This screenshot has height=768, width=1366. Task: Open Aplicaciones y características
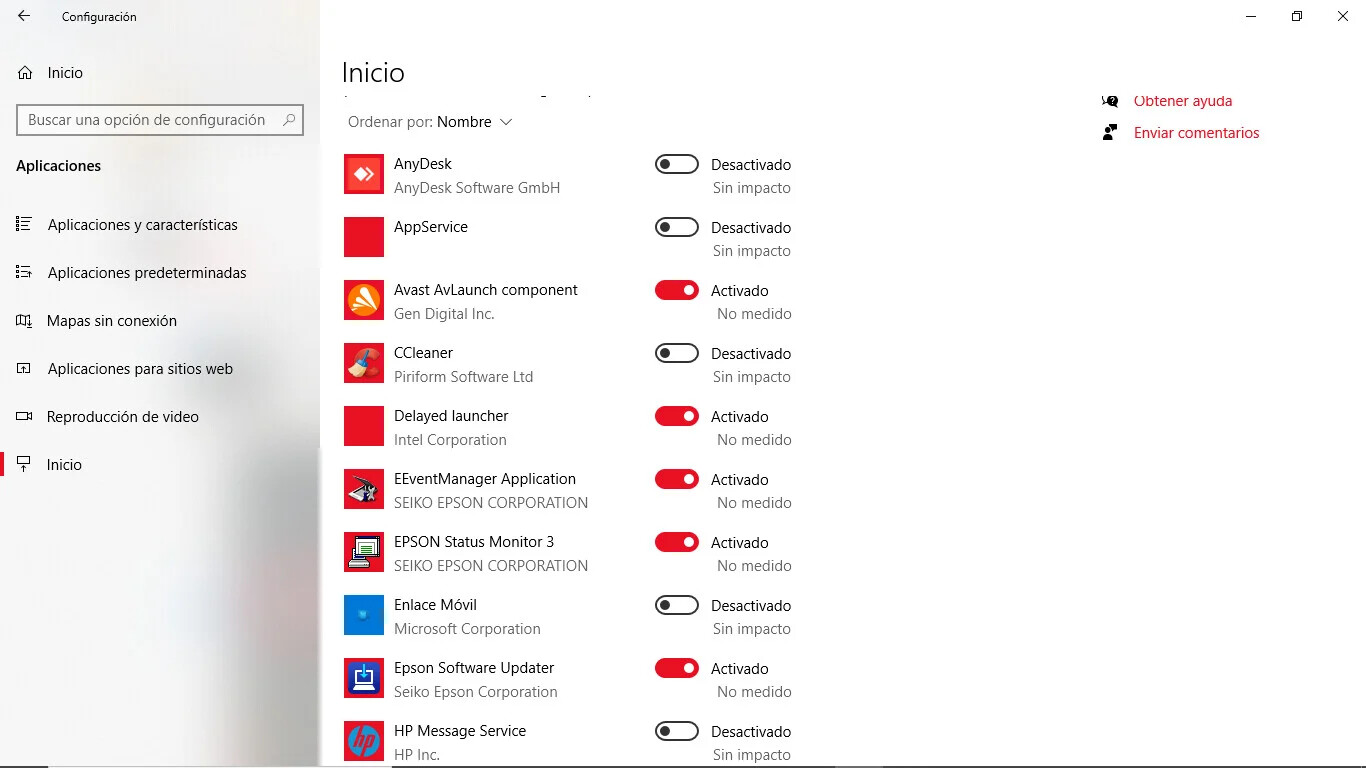tap(142, 225)
